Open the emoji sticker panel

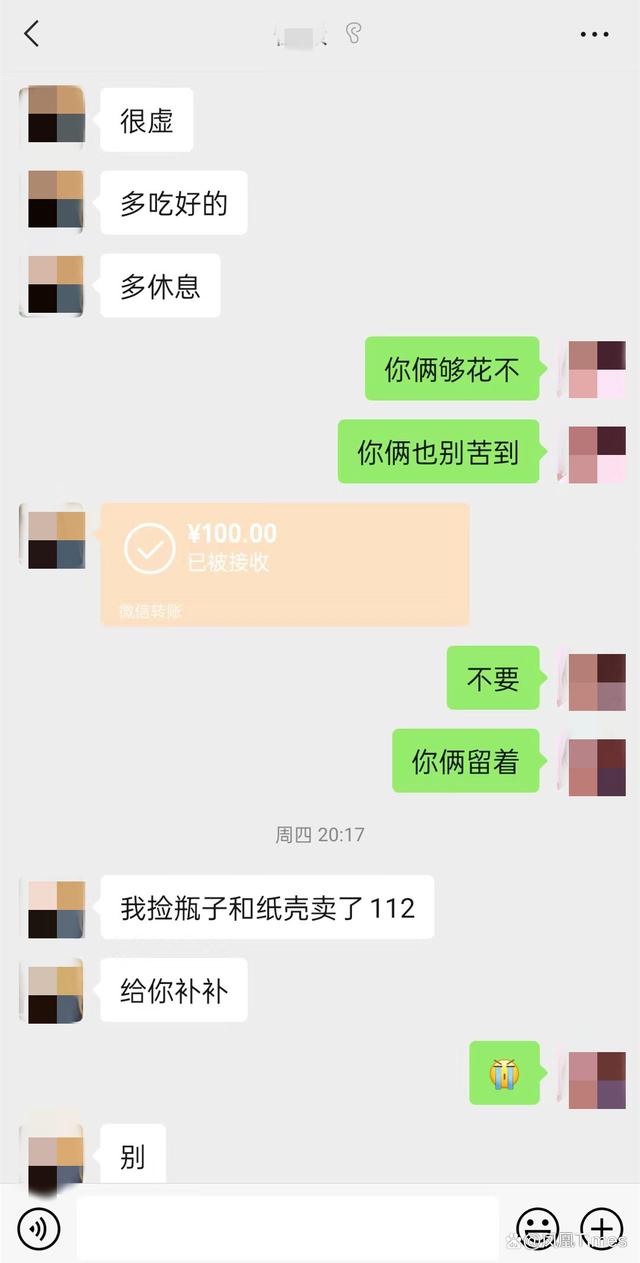(537, 1227)
